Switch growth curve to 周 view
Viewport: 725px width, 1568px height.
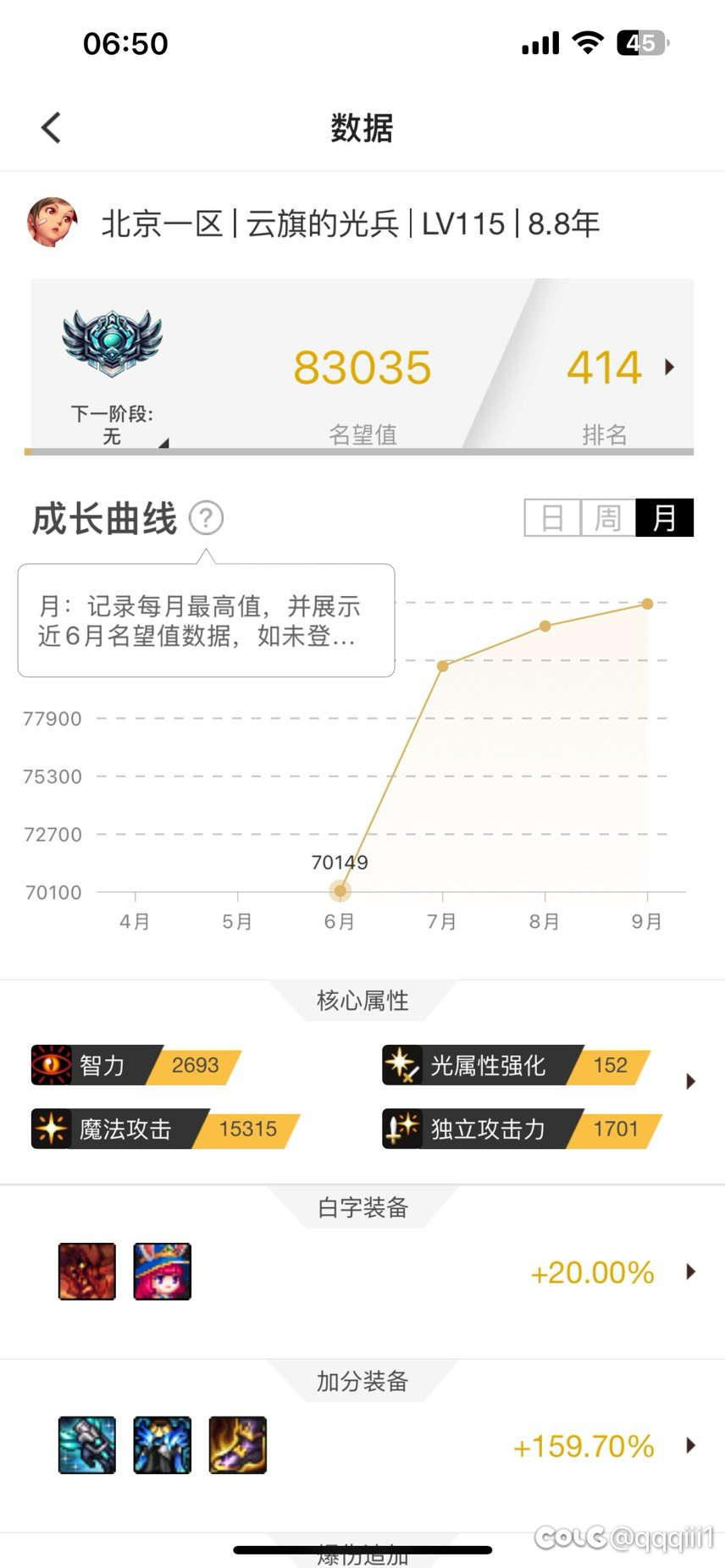[608, 517]
